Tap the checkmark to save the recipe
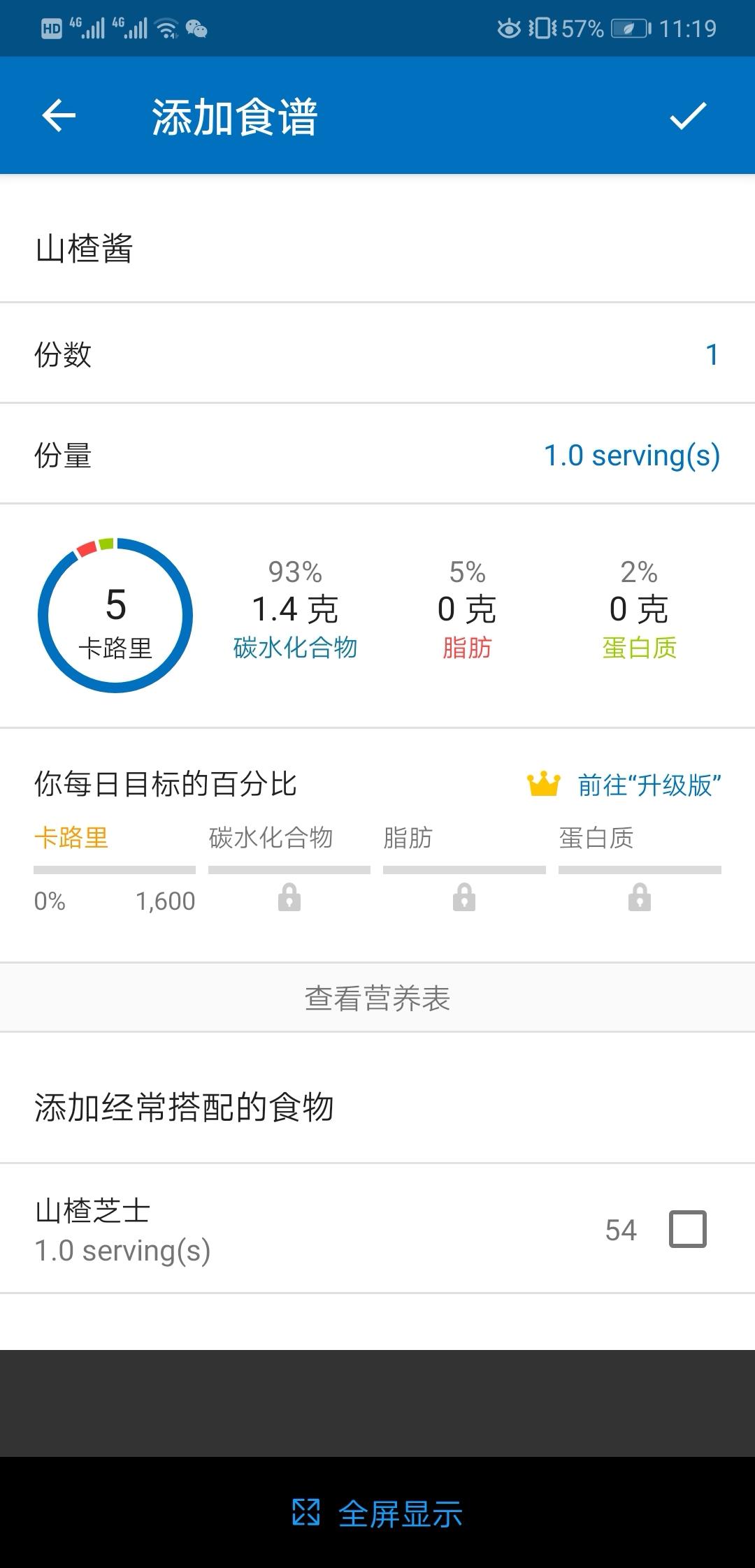 click(x=689, y=117)
